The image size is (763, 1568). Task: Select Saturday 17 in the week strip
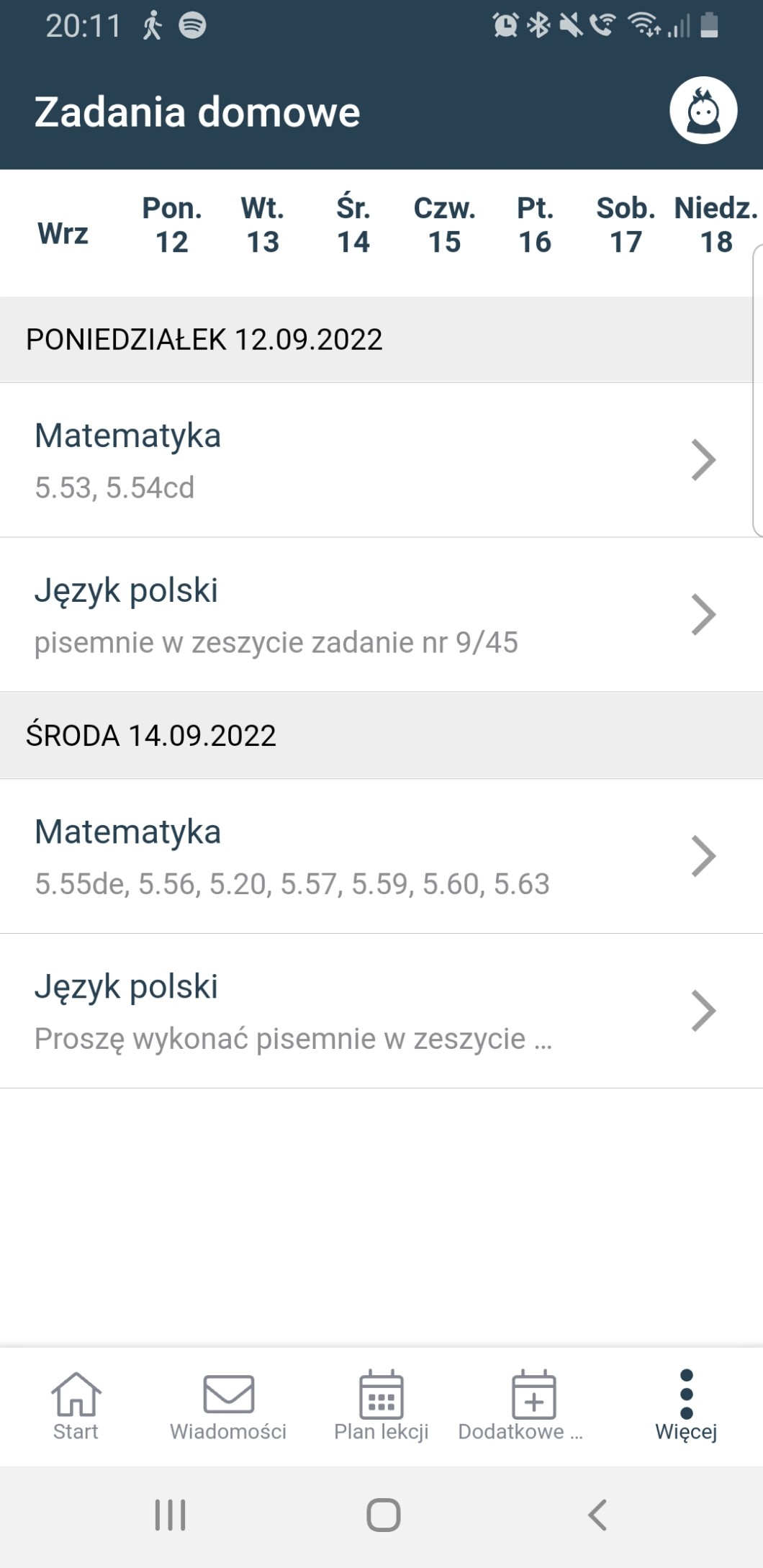click(x=626, y=225)
